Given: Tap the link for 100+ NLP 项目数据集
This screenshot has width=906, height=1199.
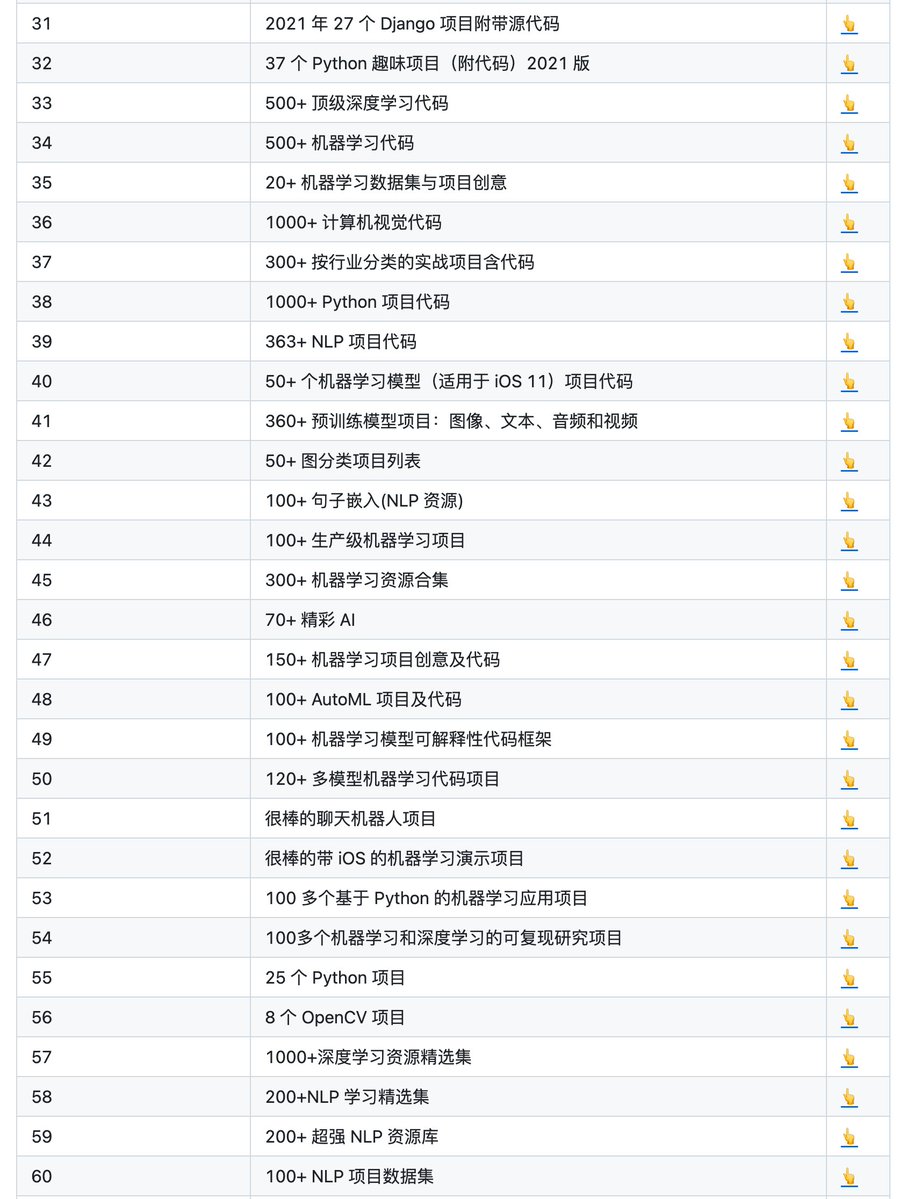Looking at the screenshot, I should (849, 1178).
